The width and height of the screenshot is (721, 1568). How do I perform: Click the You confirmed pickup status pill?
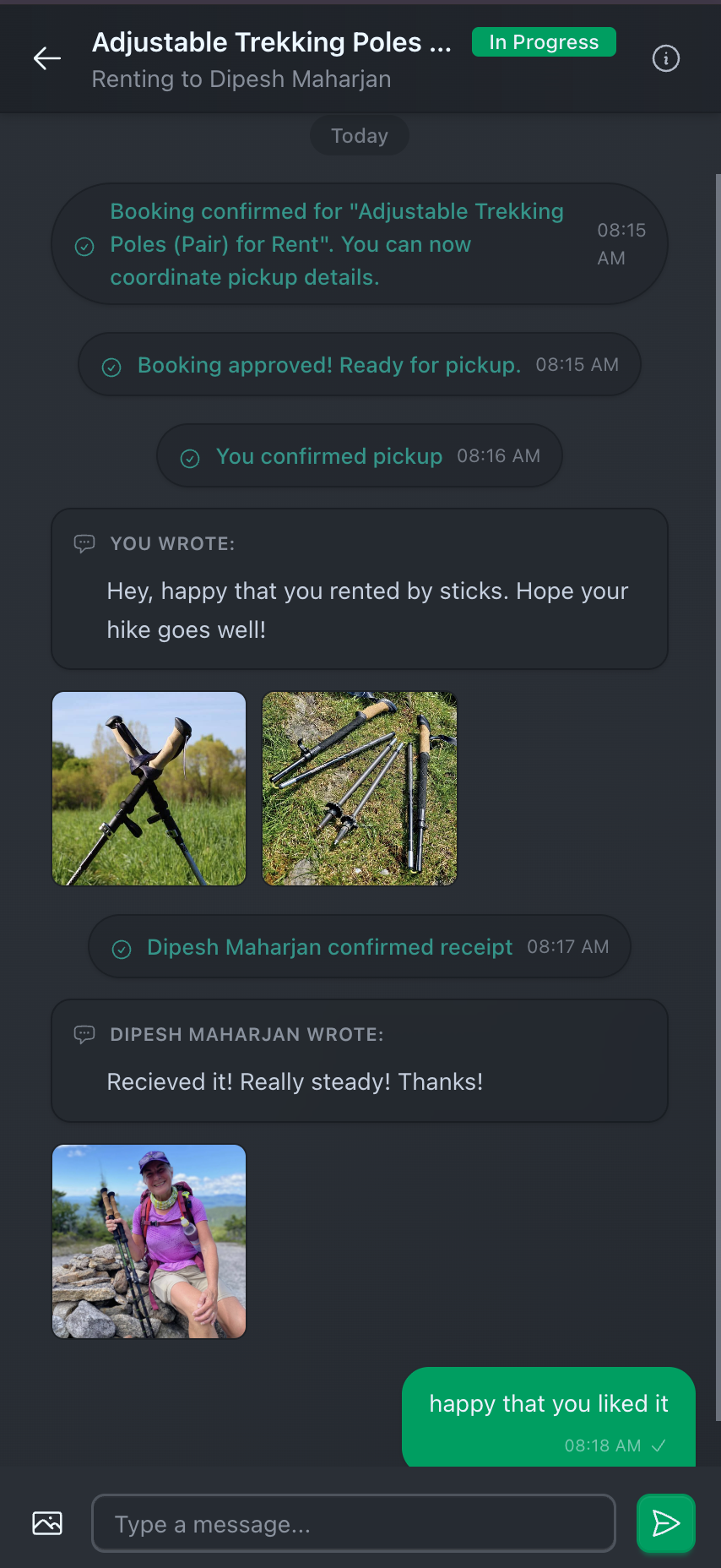tap(359, 455)
